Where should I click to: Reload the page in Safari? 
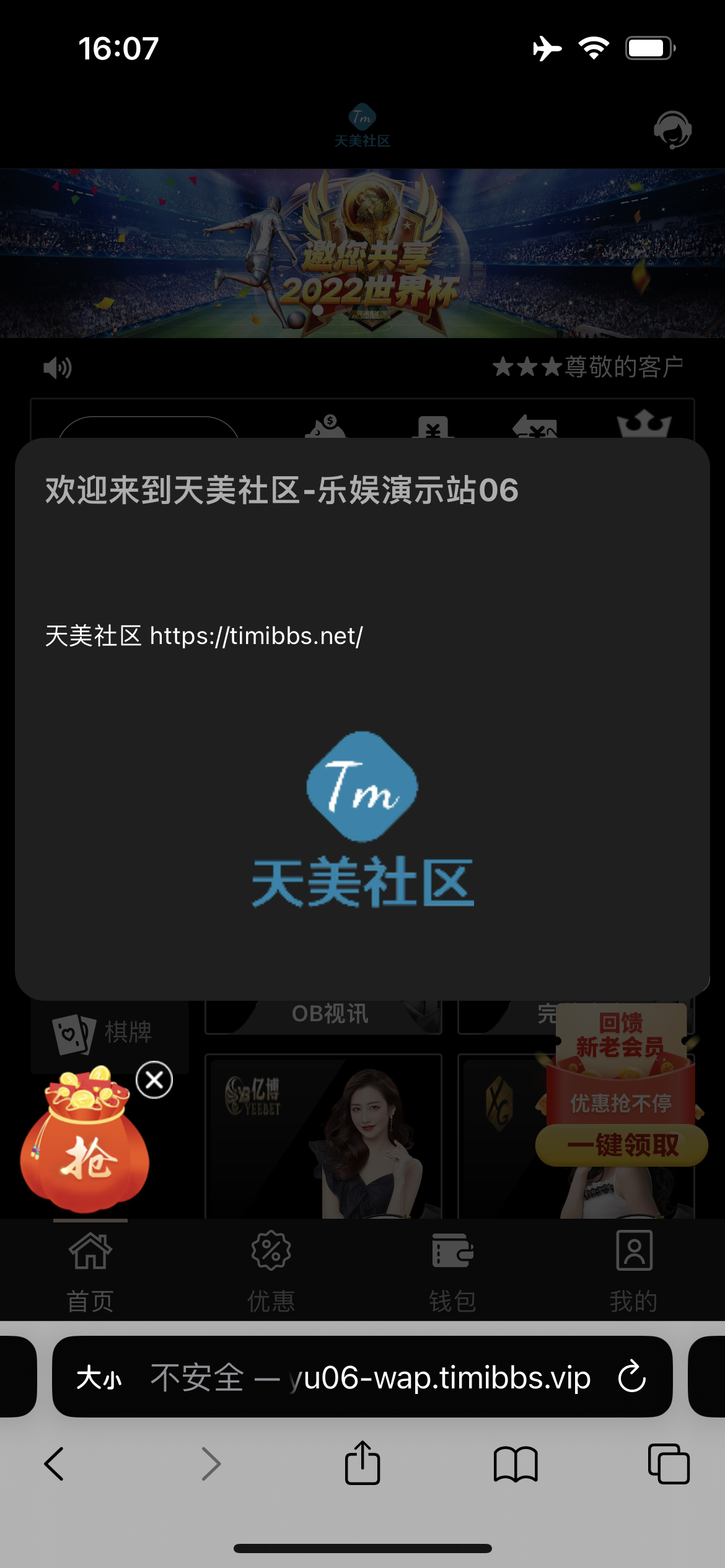coord(632,1377)
